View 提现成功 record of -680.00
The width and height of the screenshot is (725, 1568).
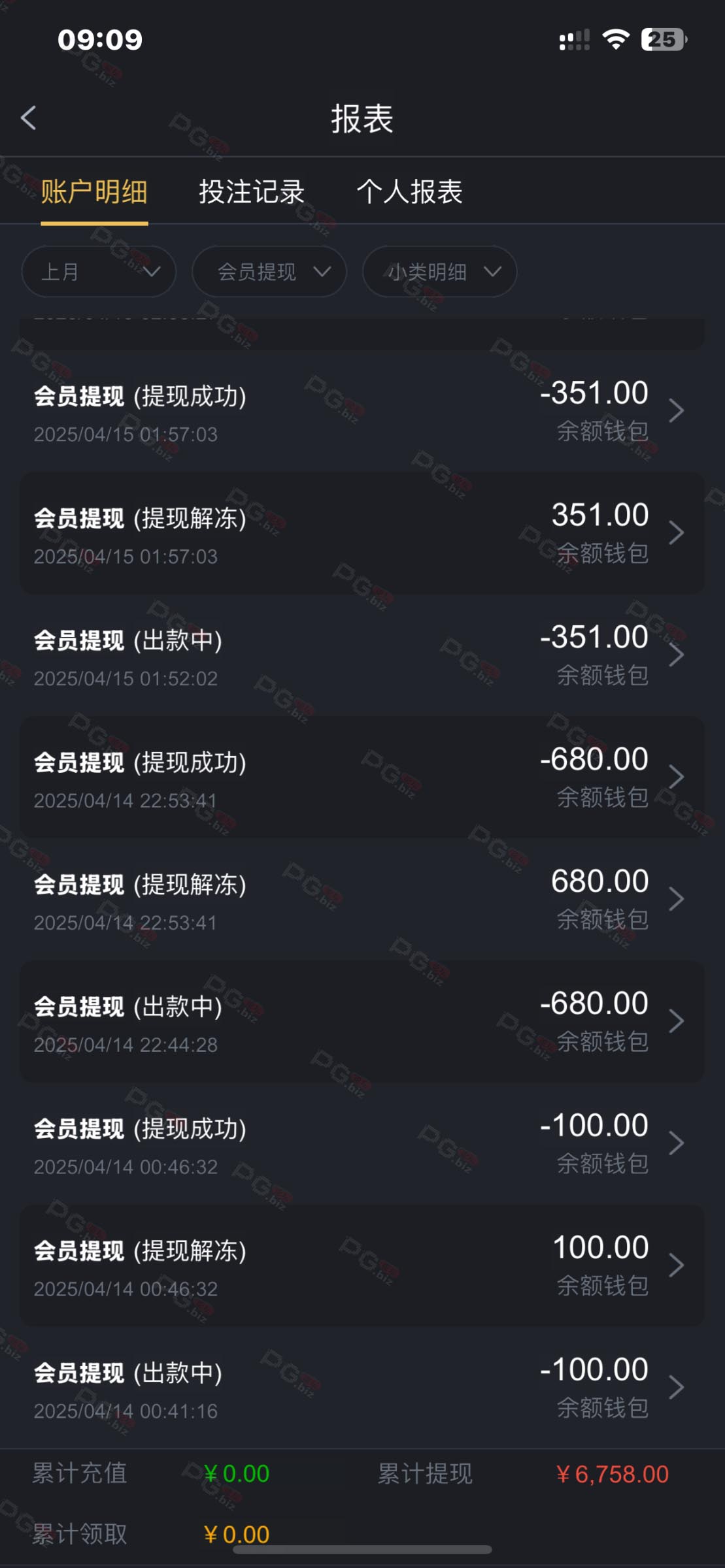coord(362,777)
